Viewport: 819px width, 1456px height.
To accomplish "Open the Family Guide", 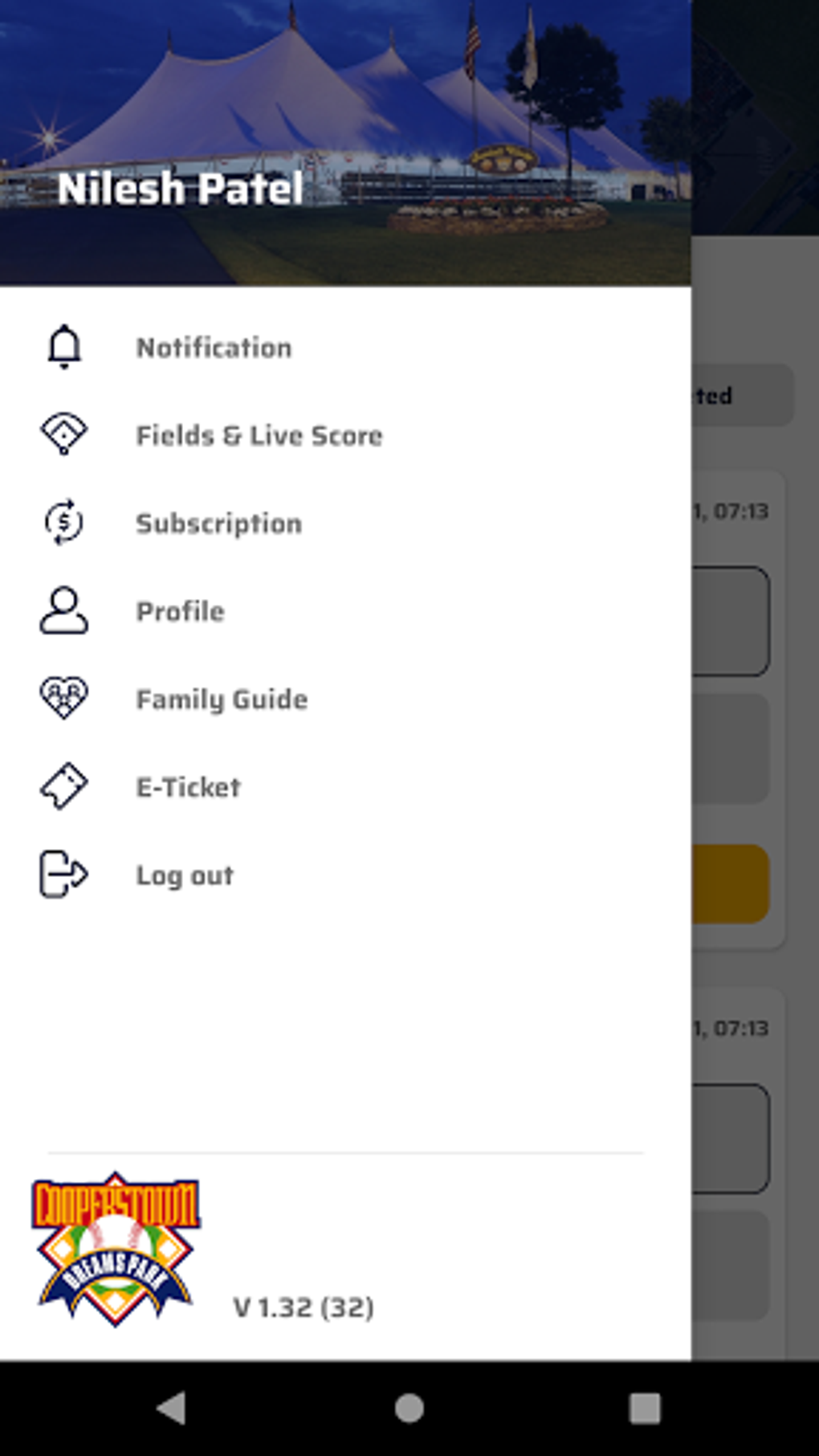I will pos(222,699).
